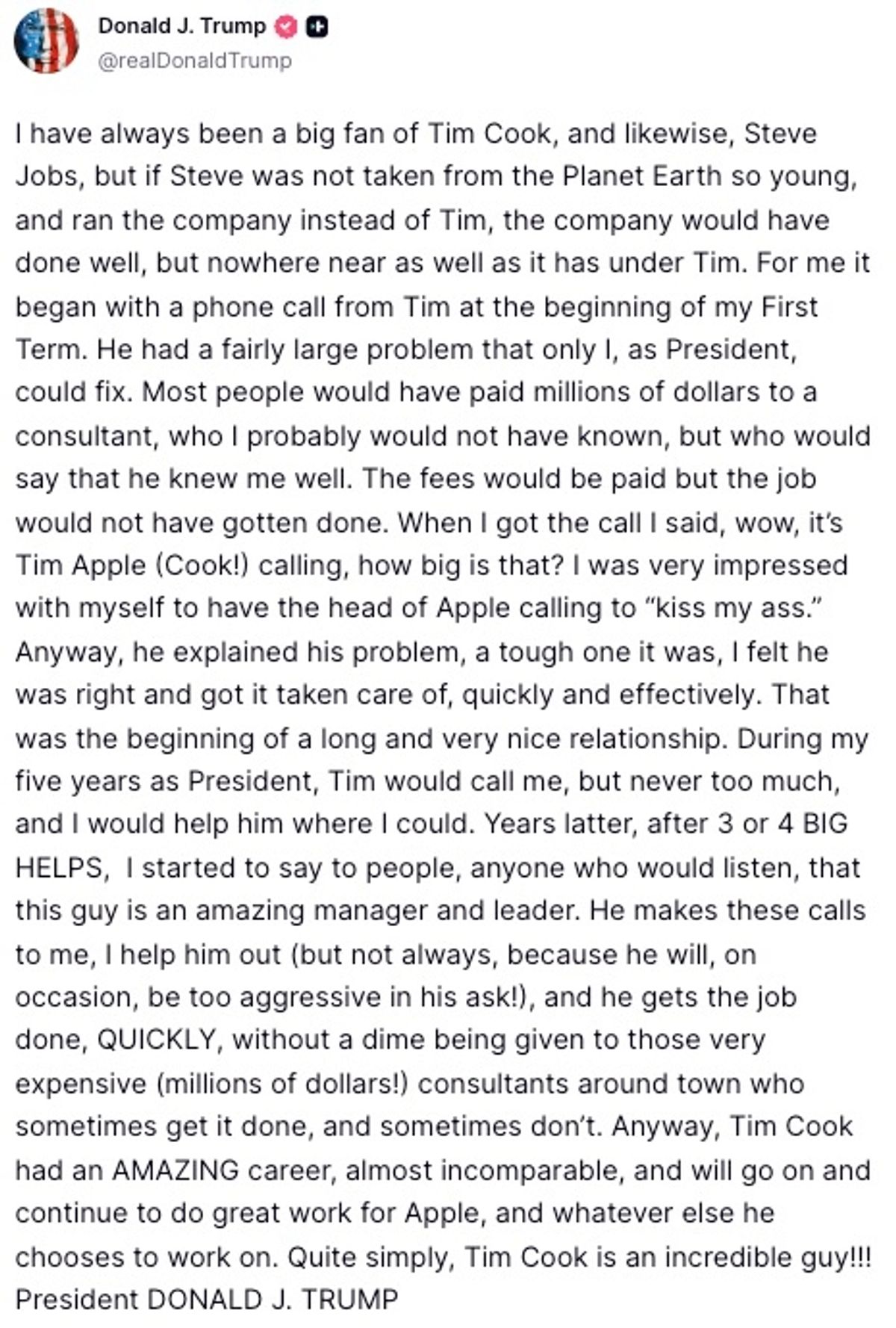
Task: Open Donald J. Trump's profile picture
Action: click(x=46, y=41)
